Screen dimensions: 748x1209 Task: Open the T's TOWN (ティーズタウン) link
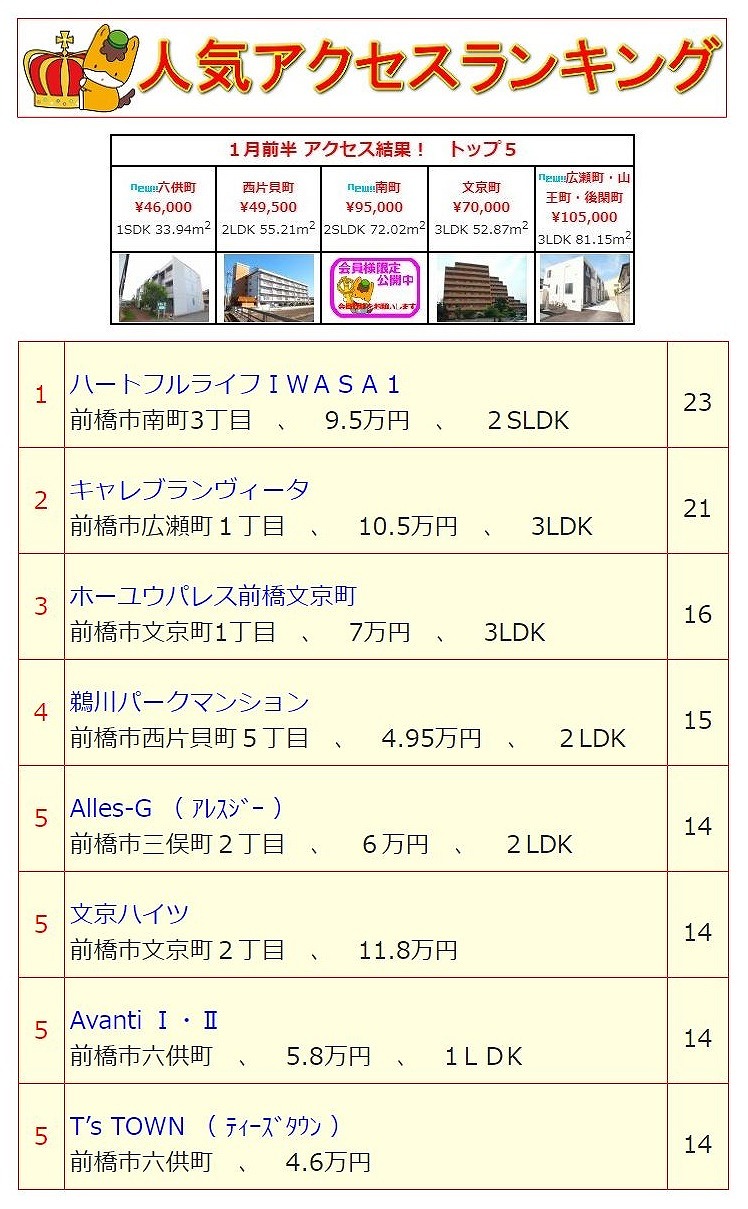(205, 1126)
